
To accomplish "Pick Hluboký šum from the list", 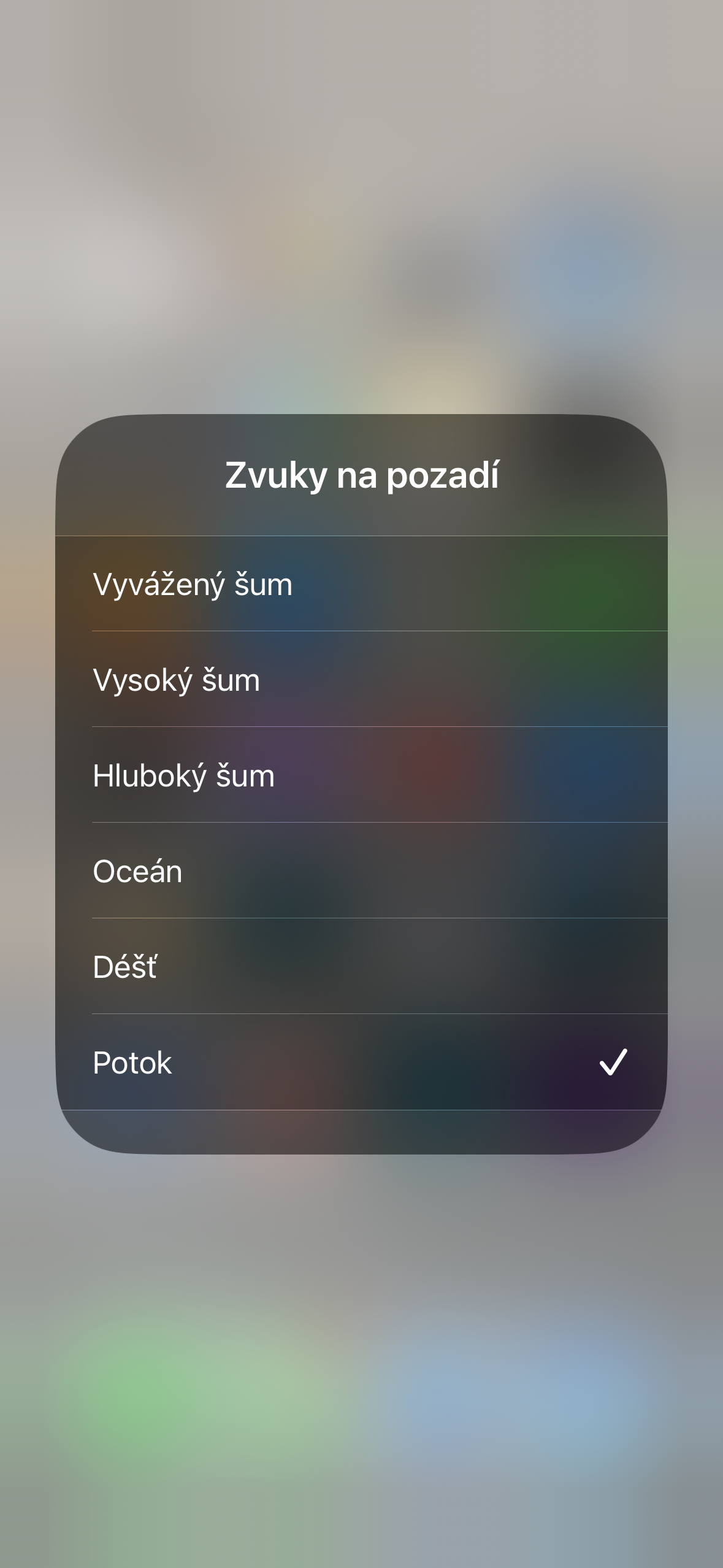I will pos(361,775).
